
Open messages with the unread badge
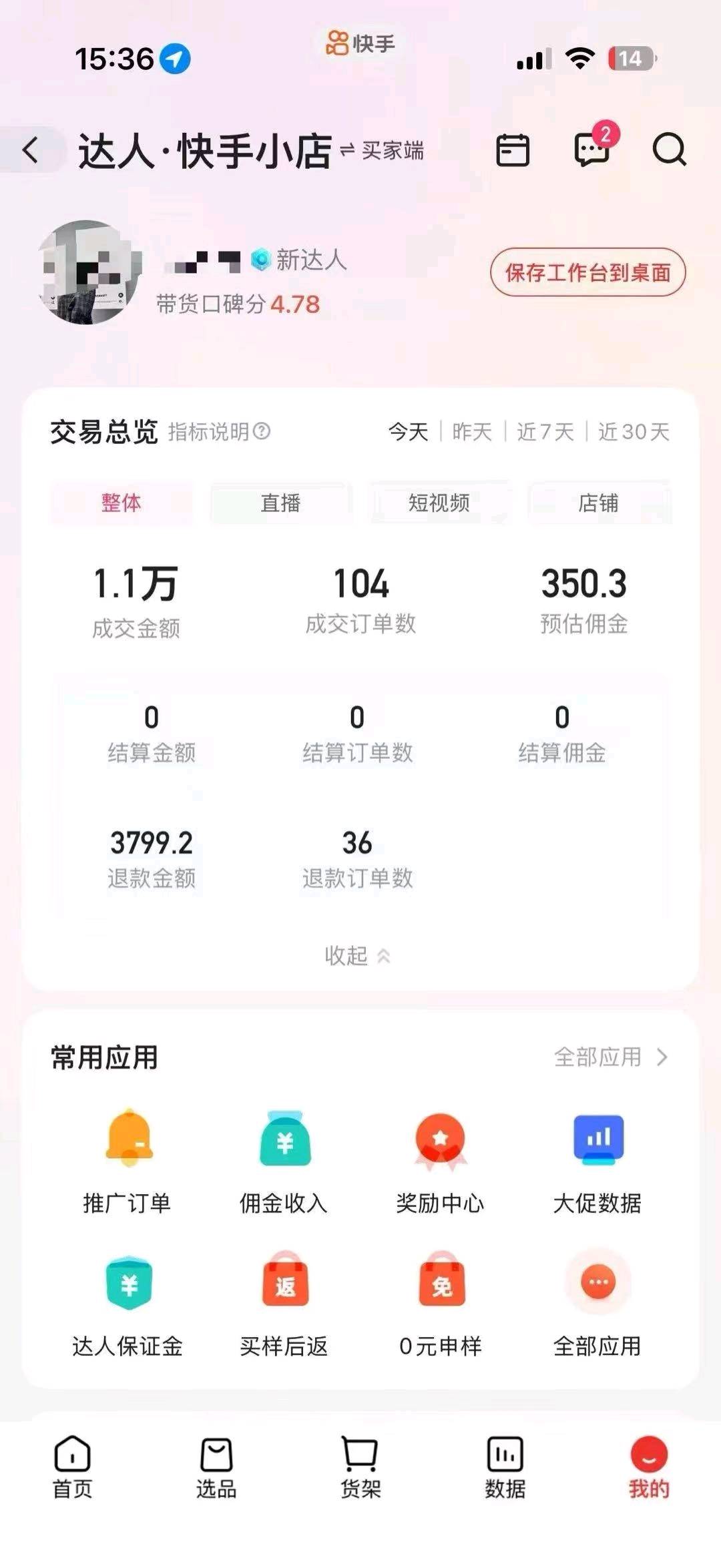pyautogui.click(x=591, y=151)
